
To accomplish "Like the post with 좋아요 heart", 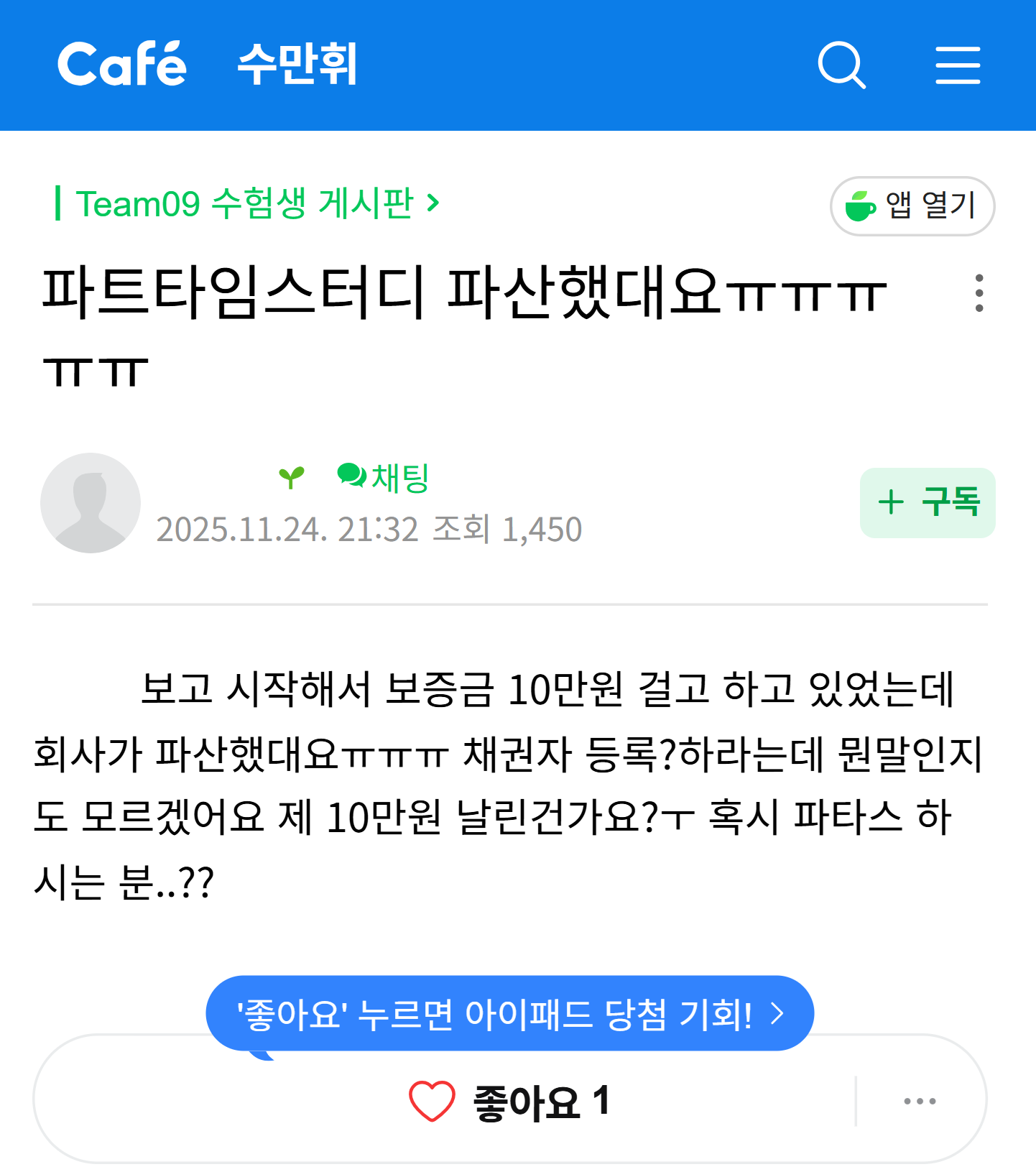I will coord(510,1101).
